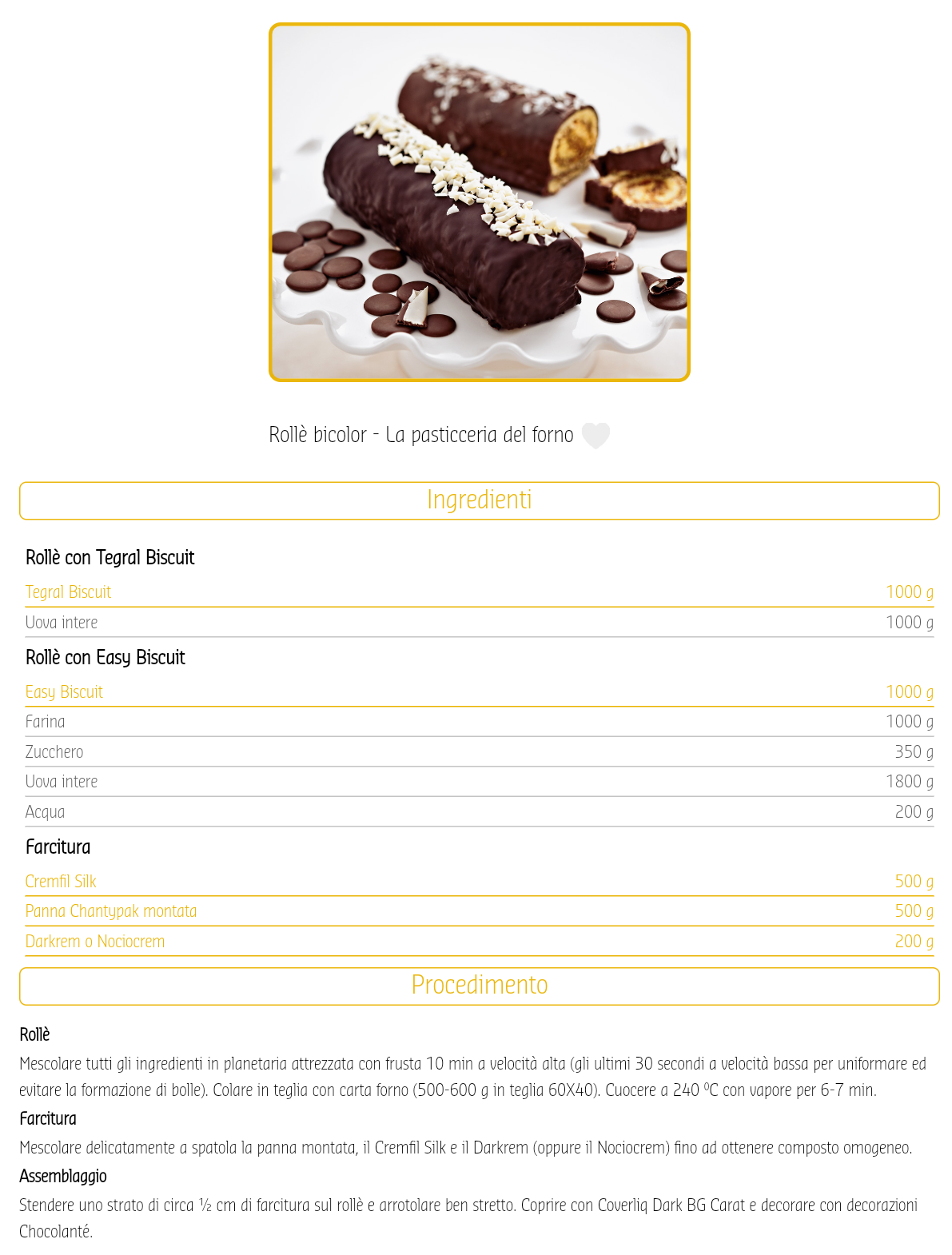Open the Panna Chantypak montata product link

pos(111,911)
